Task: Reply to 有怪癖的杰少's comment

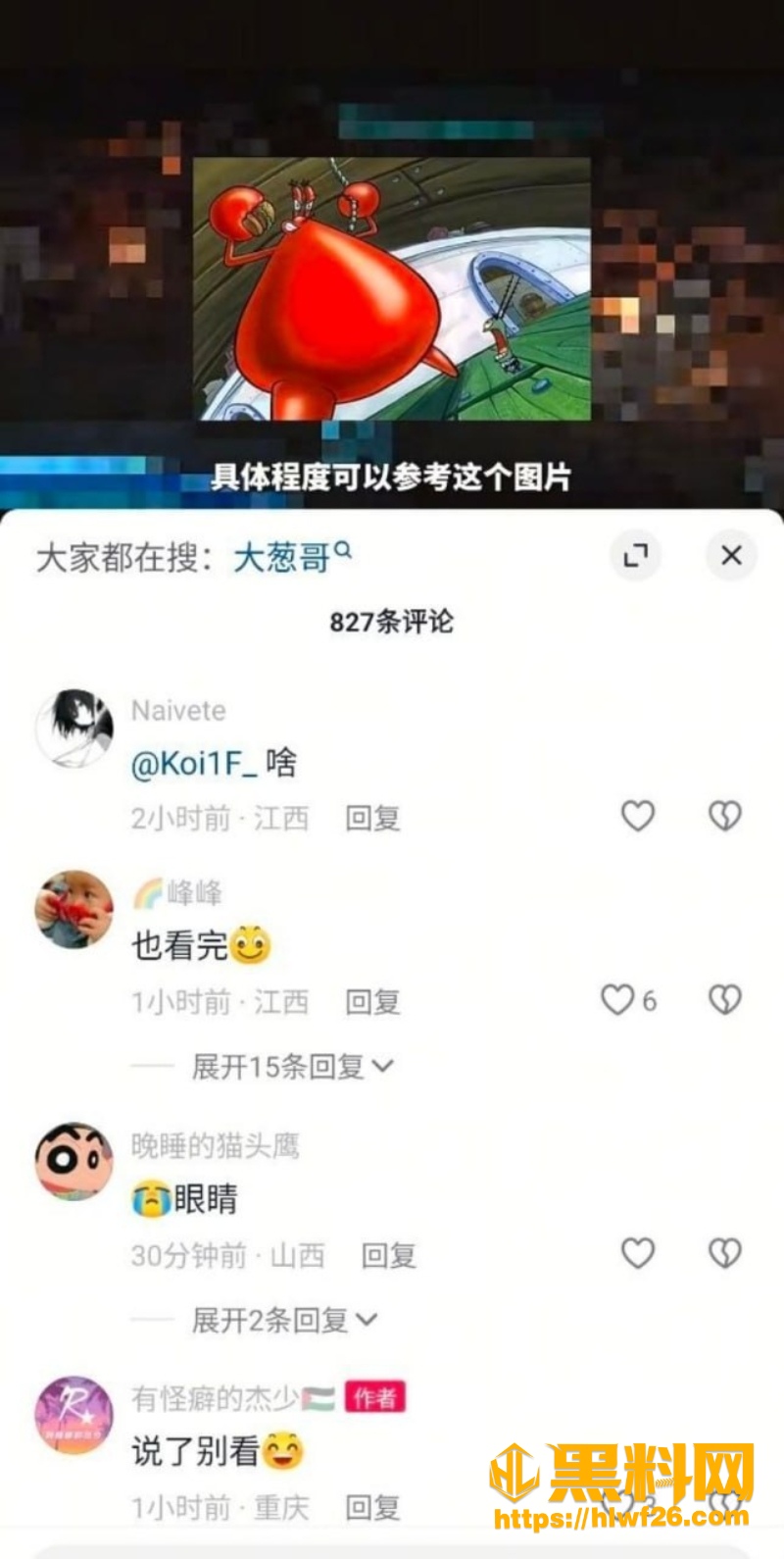Action: pyautogui.click(x=372, y=1507)
